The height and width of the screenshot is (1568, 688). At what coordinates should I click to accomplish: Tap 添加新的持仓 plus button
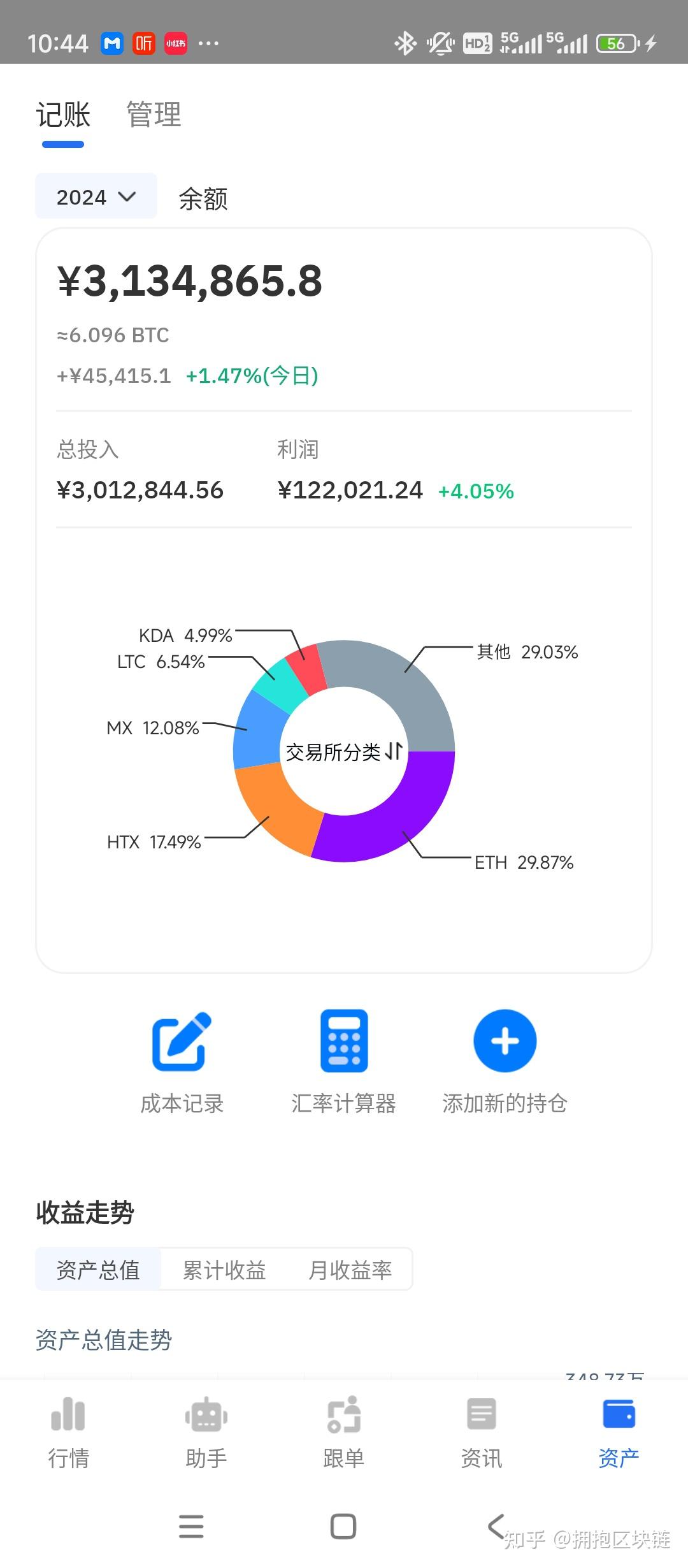pyautogui.click(x=505, y=1041)
